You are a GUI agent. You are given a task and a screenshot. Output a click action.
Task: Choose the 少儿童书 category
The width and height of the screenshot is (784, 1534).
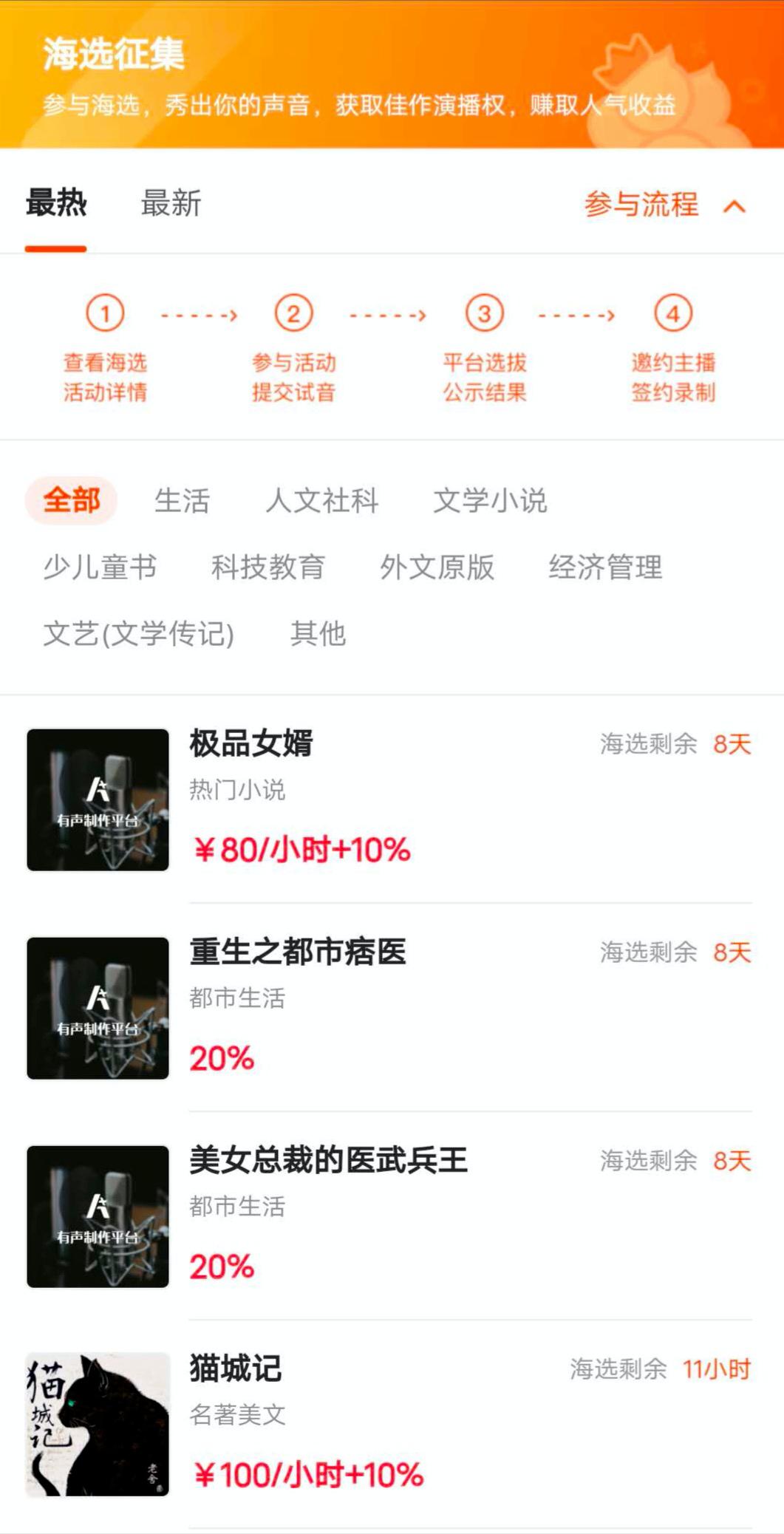99,567
